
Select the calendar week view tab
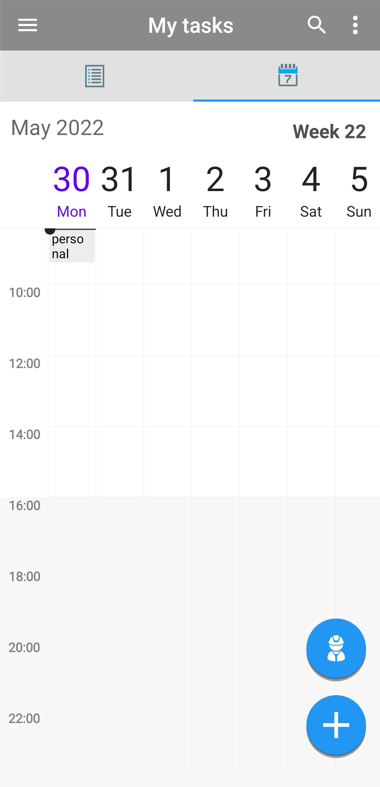coord(288,76)
